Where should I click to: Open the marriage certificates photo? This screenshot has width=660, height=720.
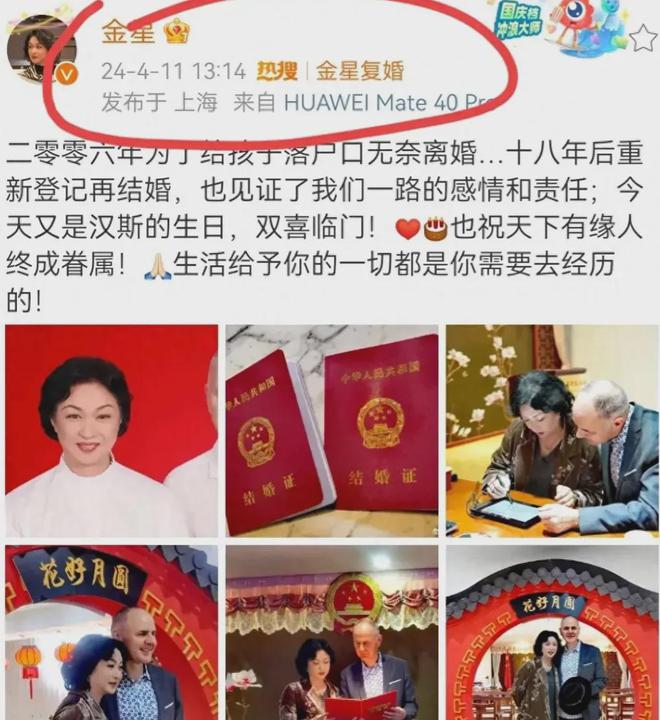[x=331, y=431]
